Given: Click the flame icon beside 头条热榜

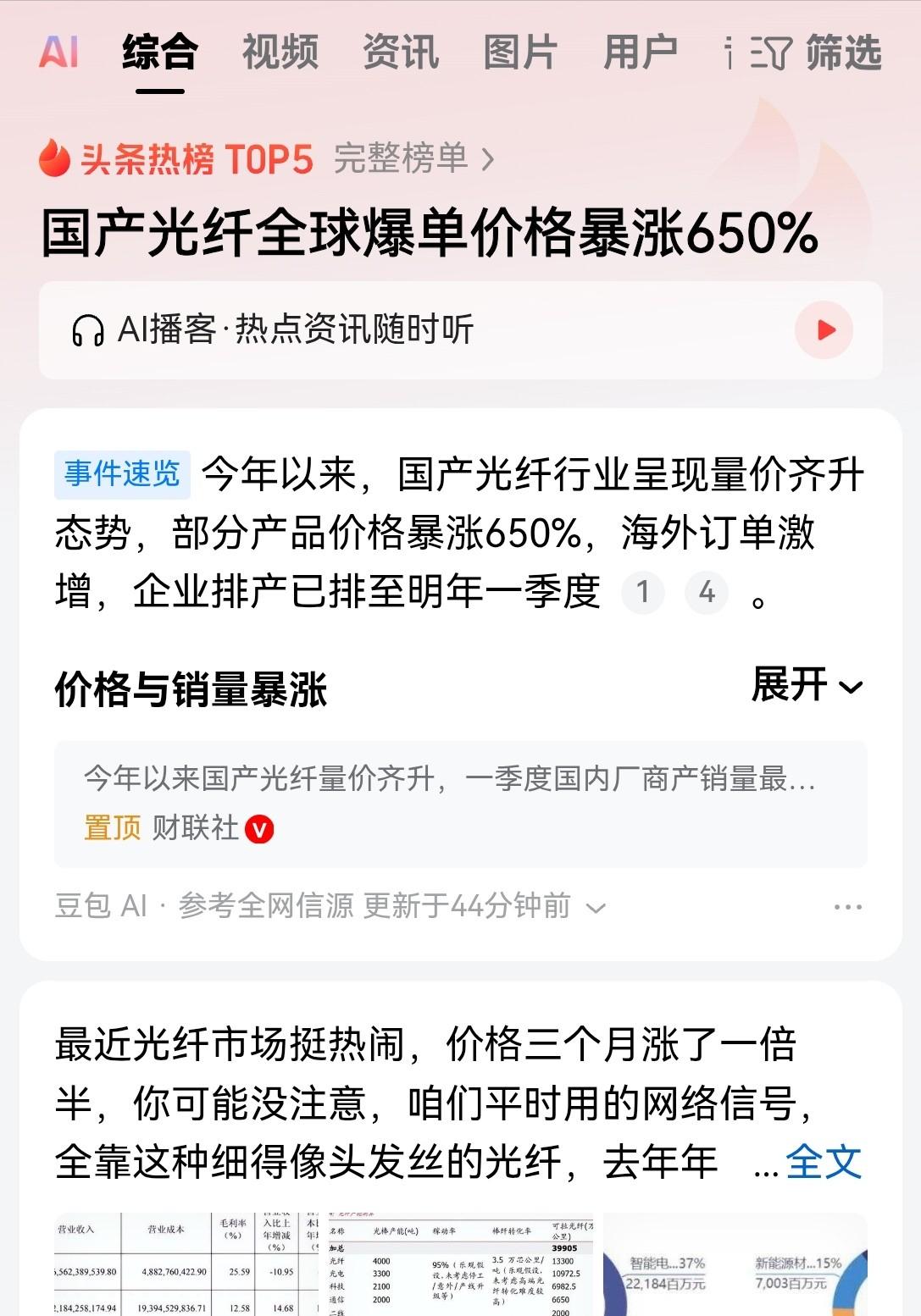Looking at the screenshot, I should (53, 158).
